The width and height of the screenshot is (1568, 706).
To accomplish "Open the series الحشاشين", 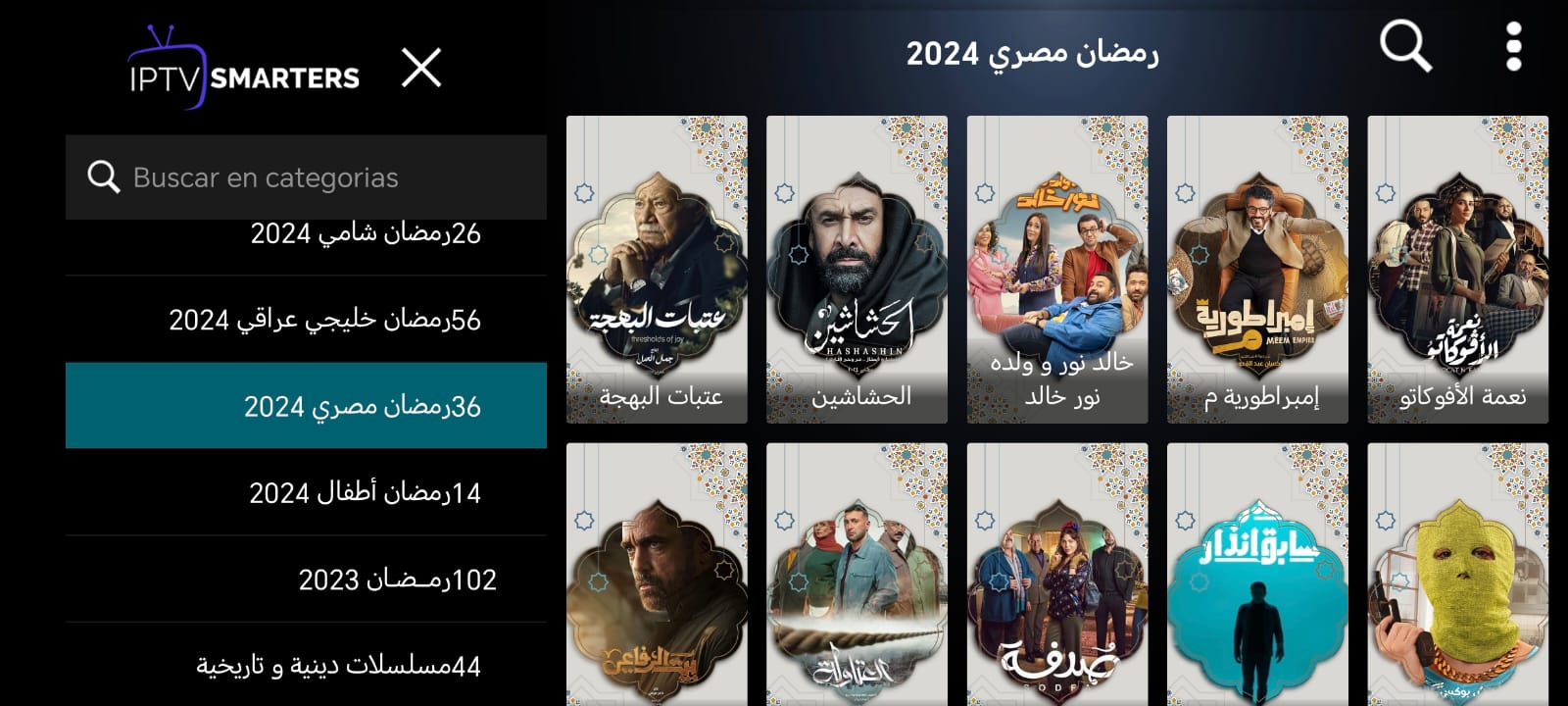I will (857, 270).
